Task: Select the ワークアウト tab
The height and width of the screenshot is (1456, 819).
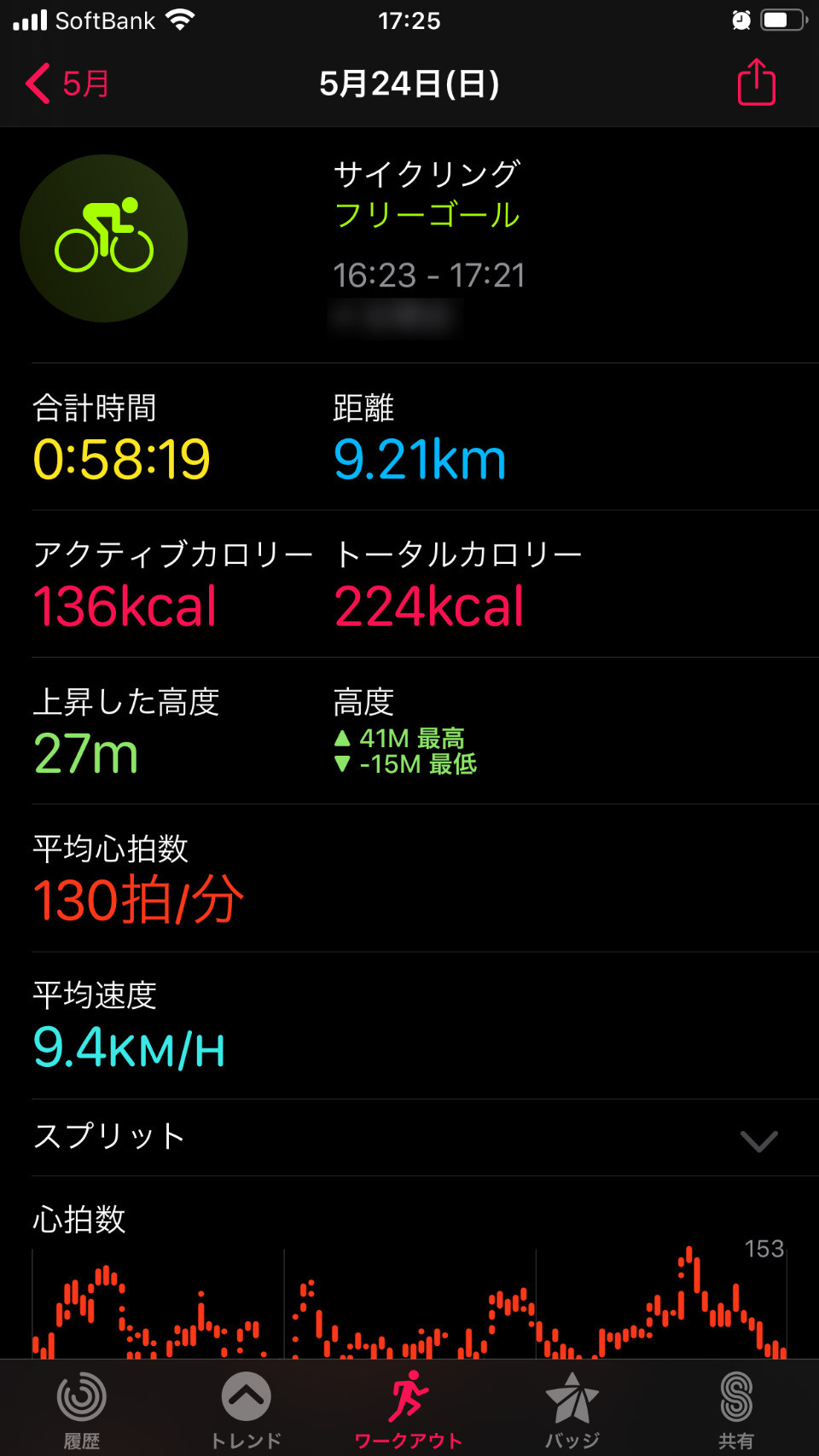Action: (x=409, y=1409)
